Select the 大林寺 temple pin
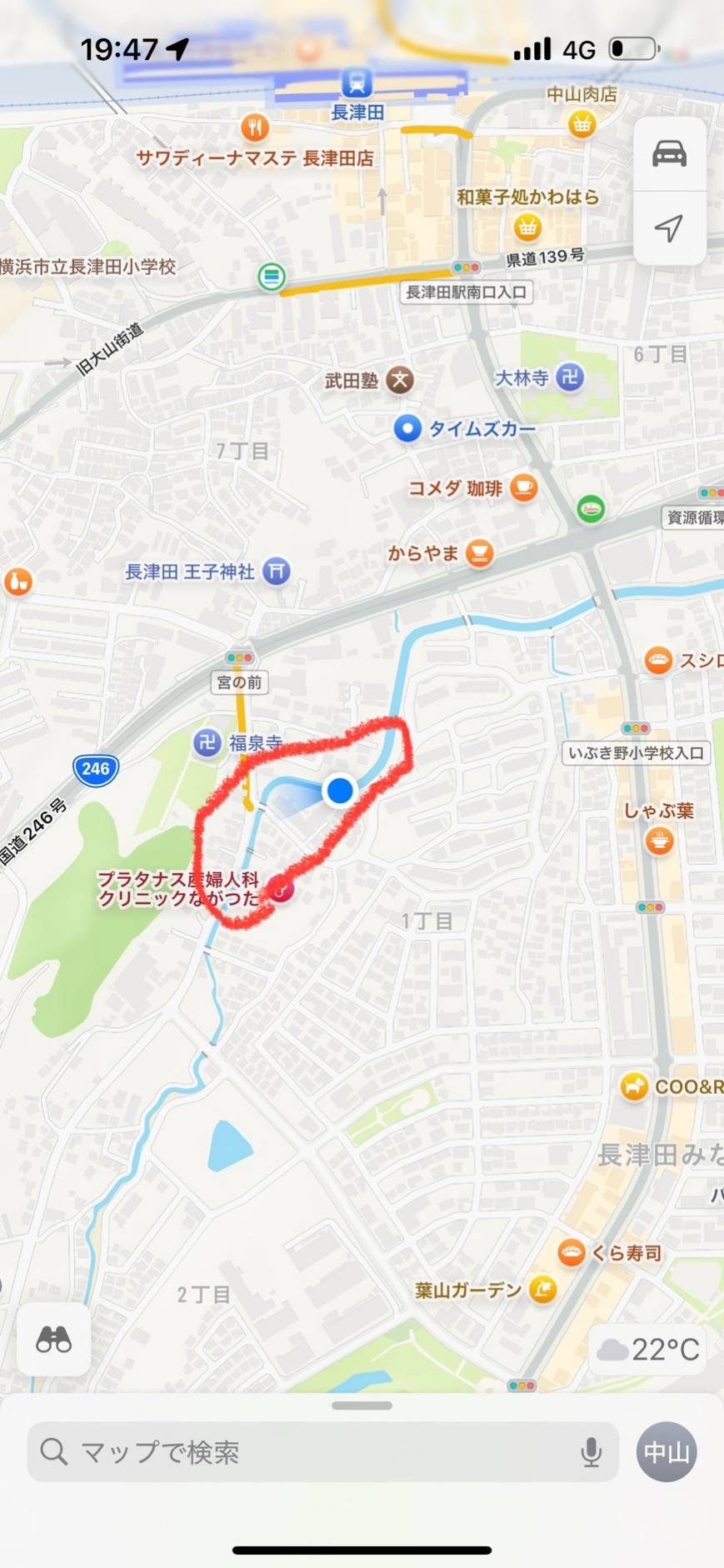Viewport: 724px width, 1568px height. click(570, 377)
